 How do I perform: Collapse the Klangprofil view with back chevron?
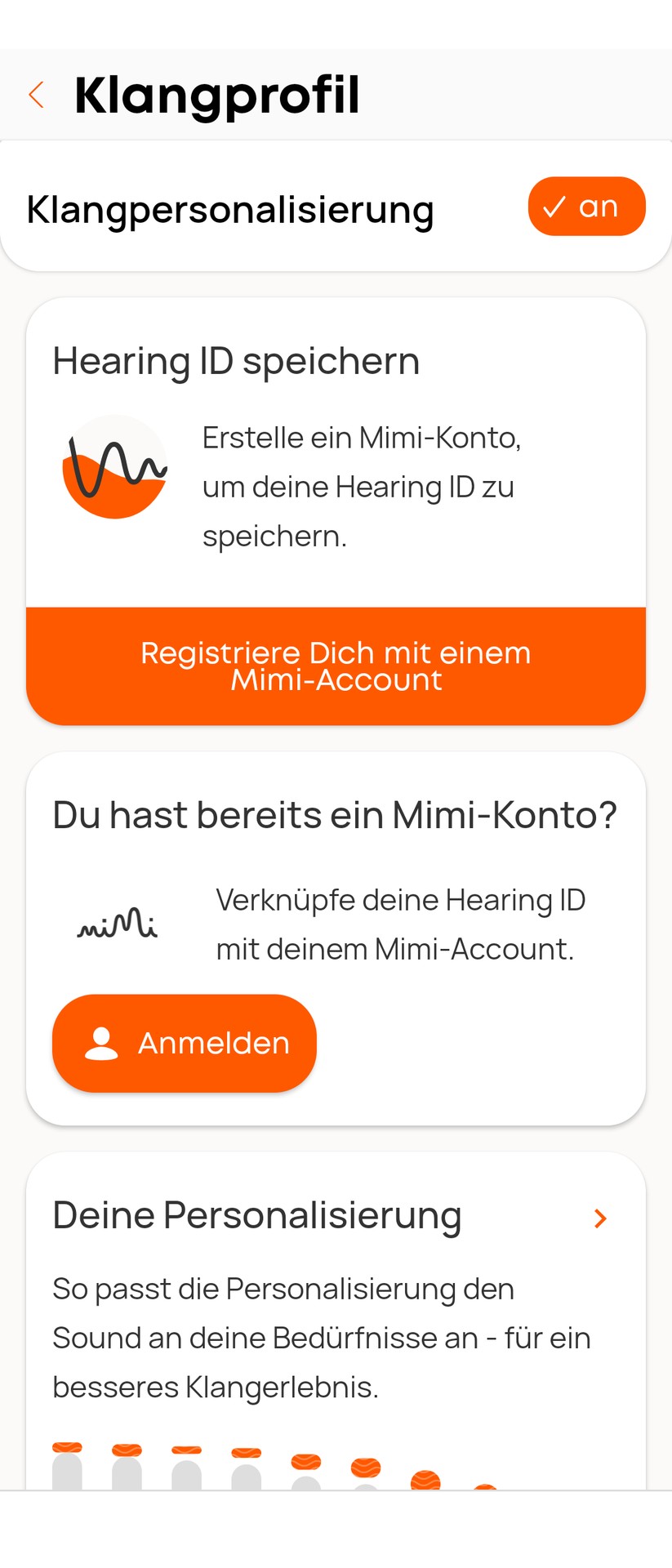pyautogui.click(x=36, y=95)
